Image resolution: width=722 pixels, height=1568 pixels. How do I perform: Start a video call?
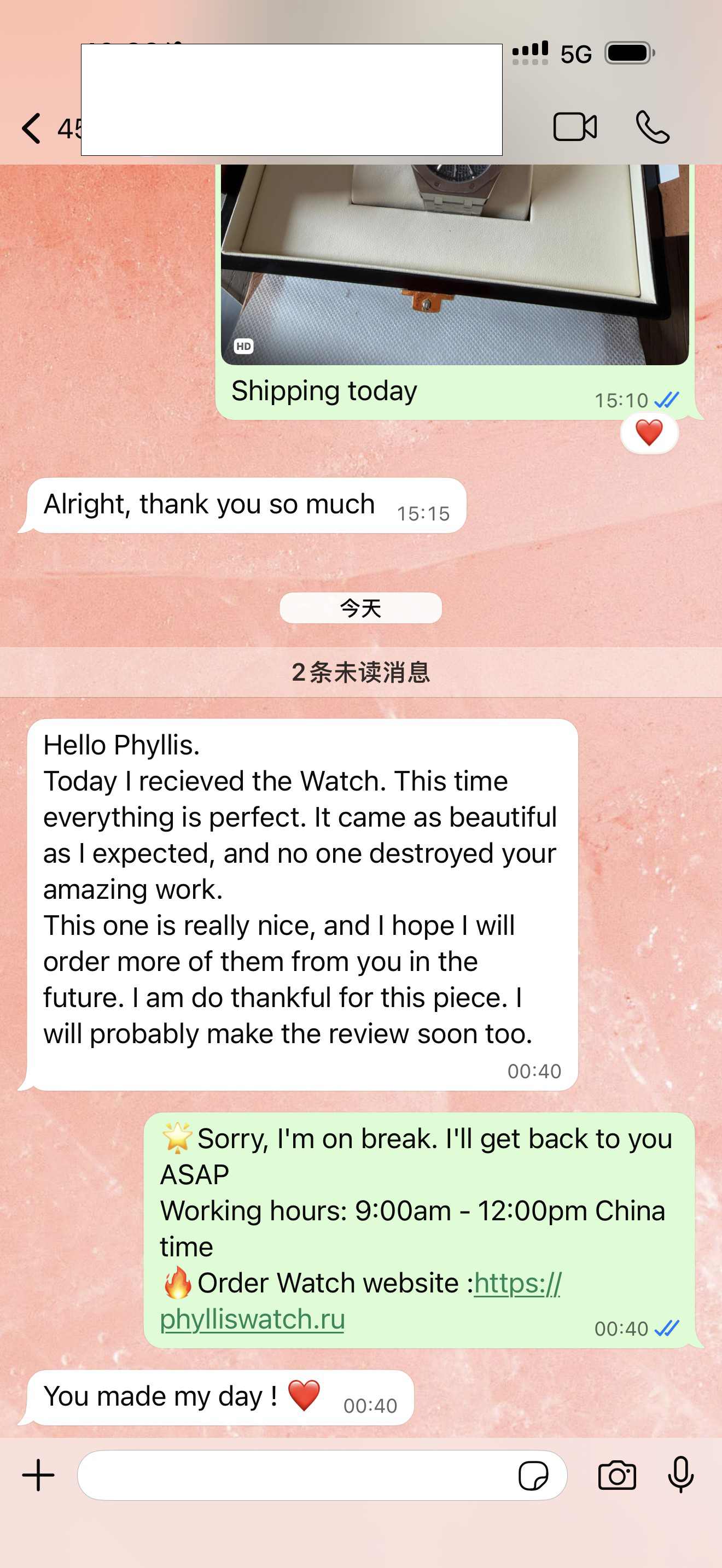coord(574,127)
